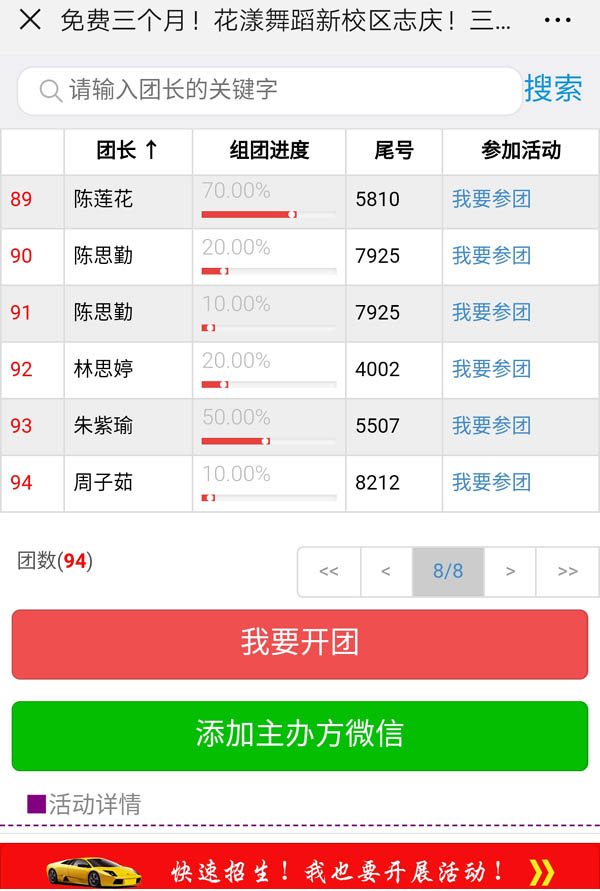This screenshot has height=891, width=600.
Task: Join 朱紫瑜's group via 我要参团
Action: point(491,426)
